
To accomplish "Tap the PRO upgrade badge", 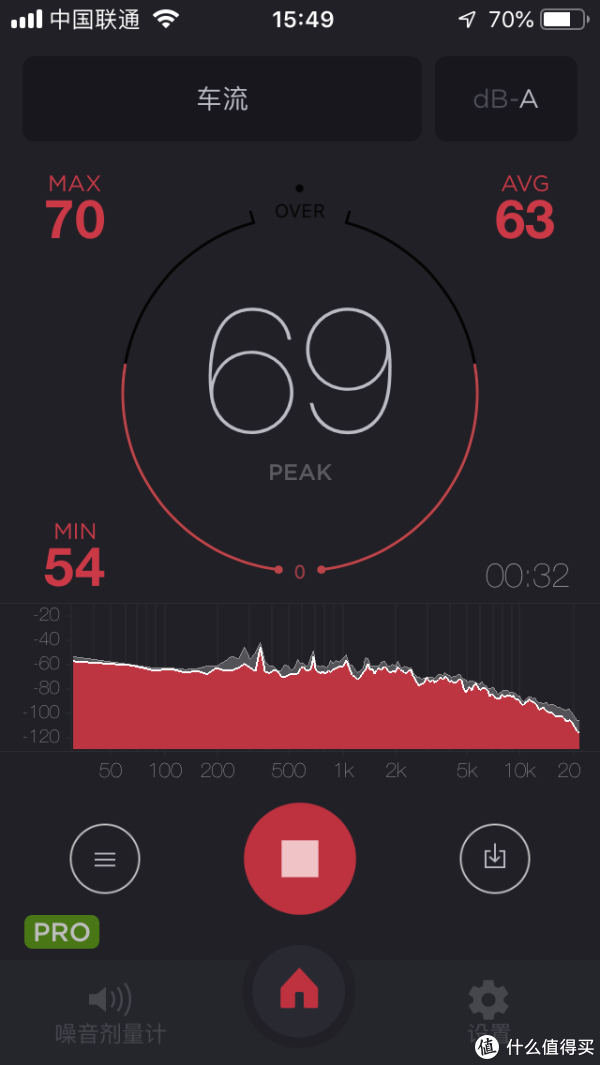I will point(62,932).
